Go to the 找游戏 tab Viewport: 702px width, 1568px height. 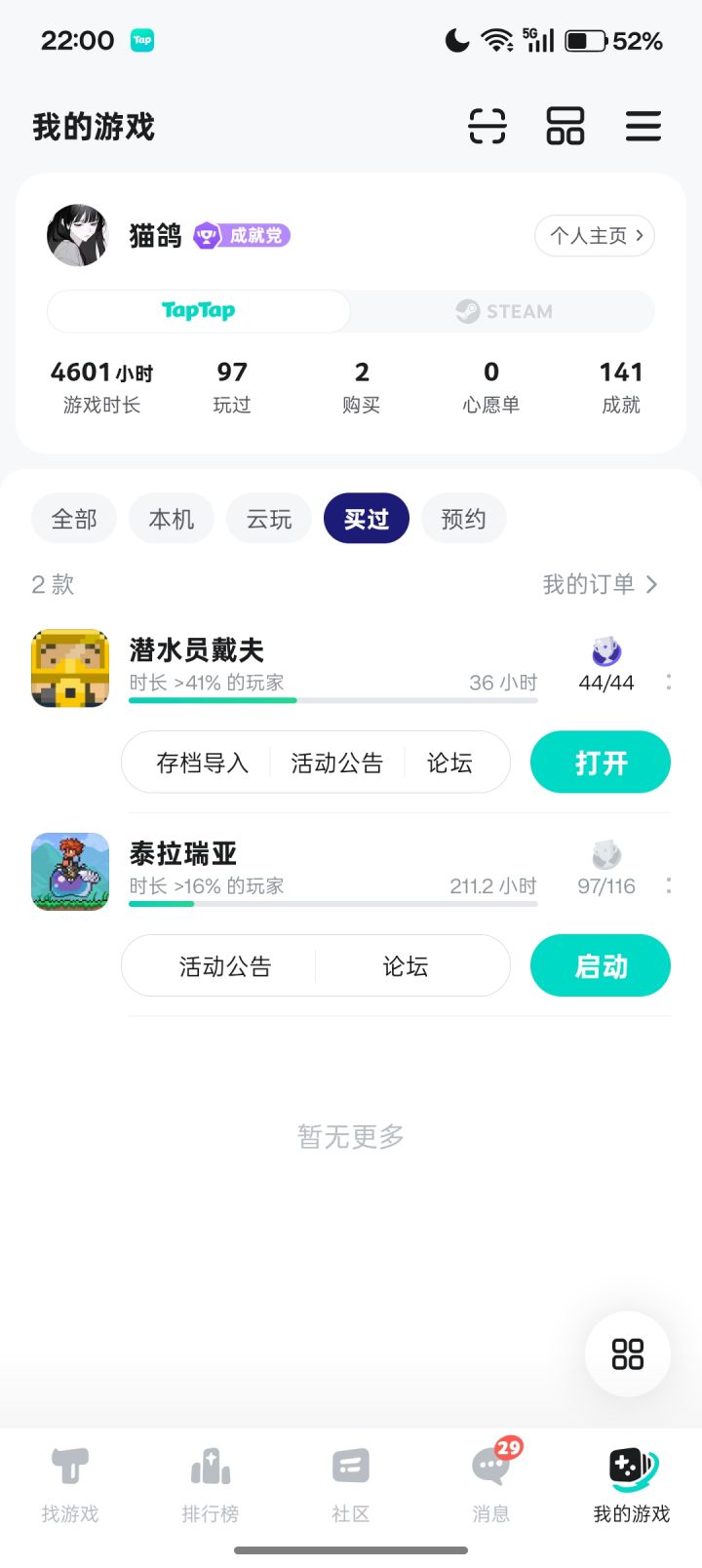point(70,1484)
